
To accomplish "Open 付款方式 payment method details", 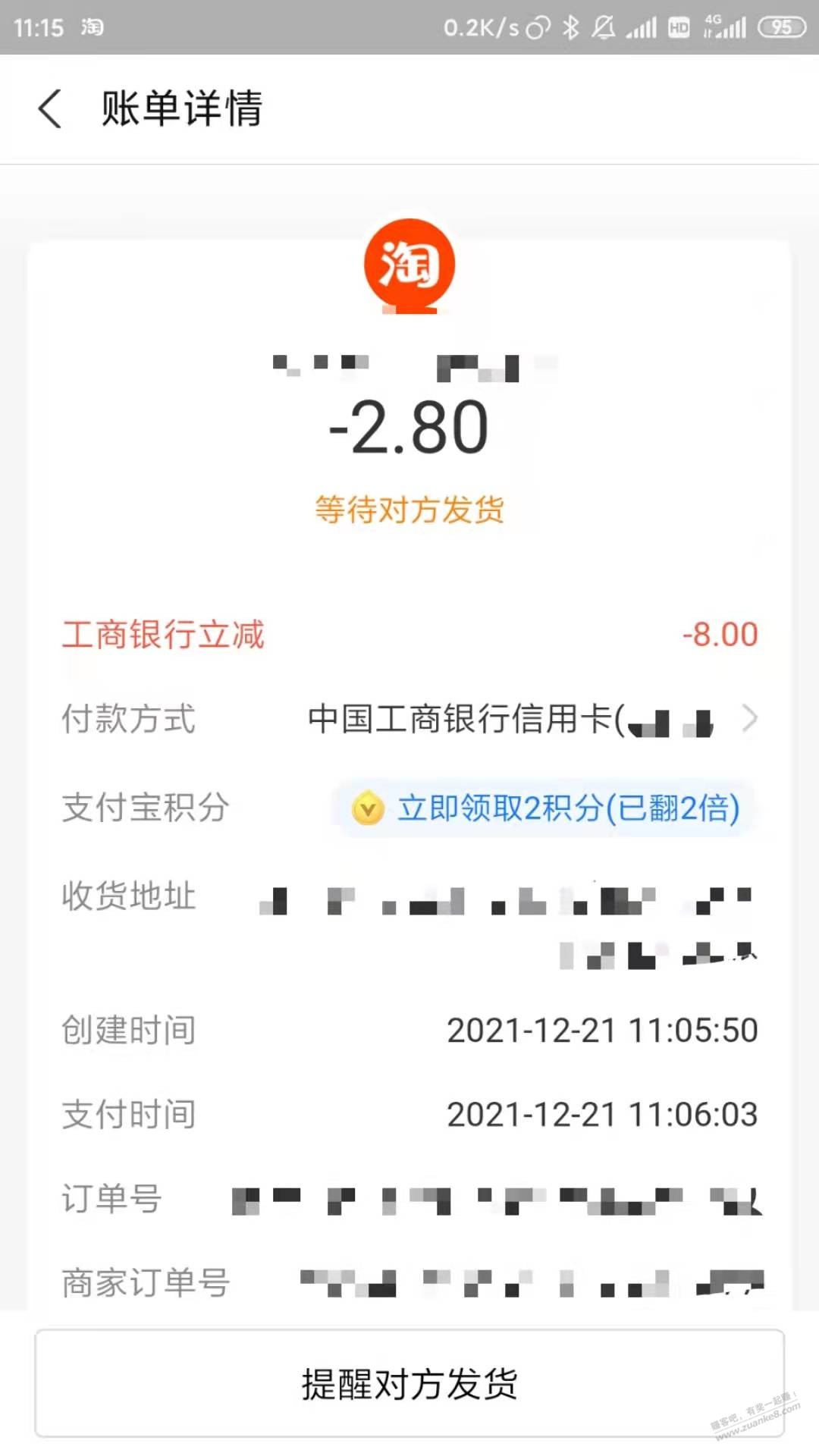I will click(409, 719).
